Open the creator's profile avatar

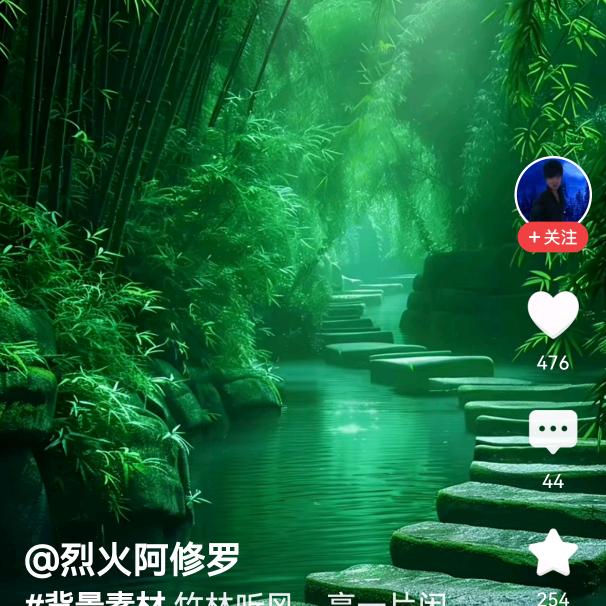coord(552,192)
